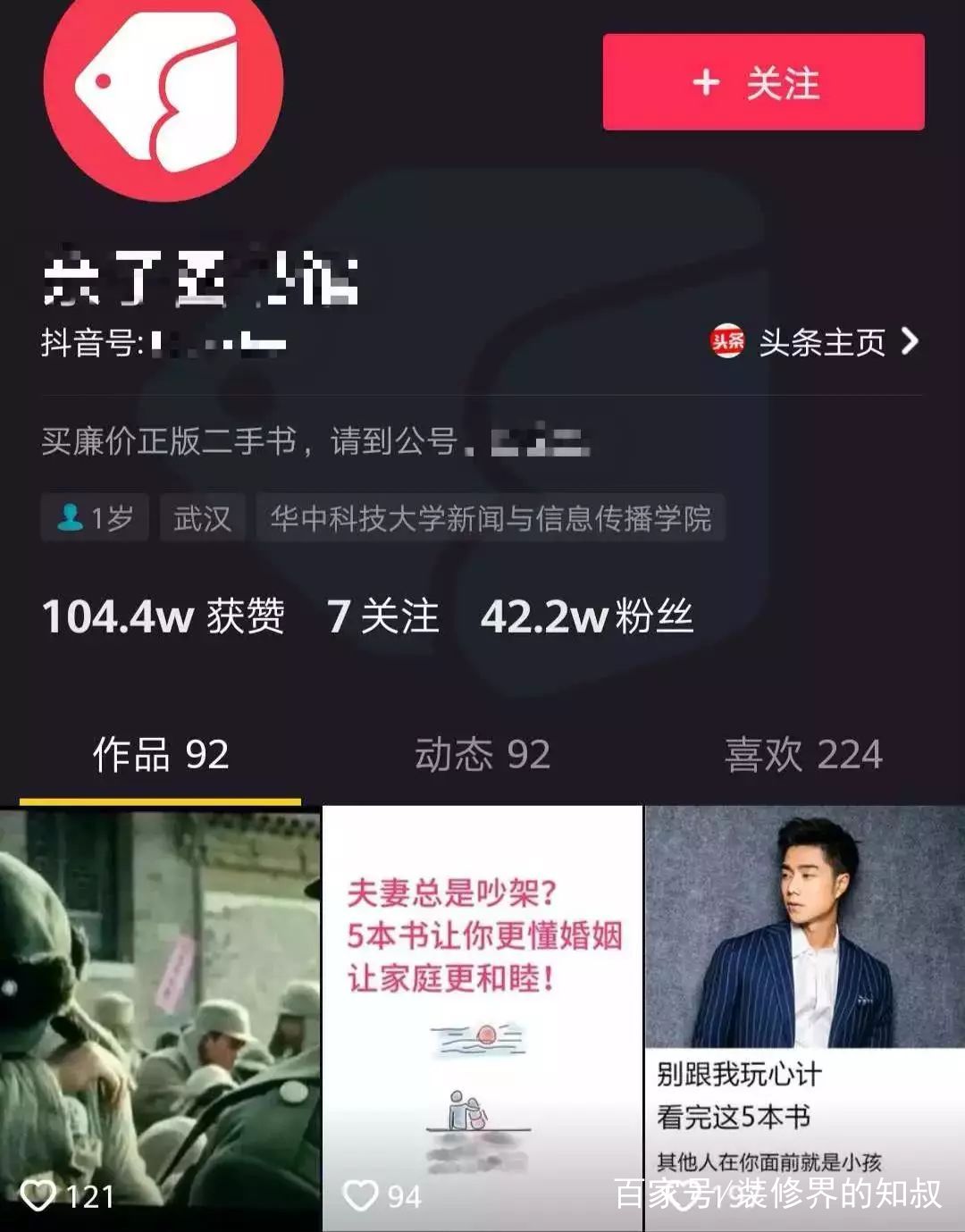
Task: Switch to the 喜欢 224 tab
Action: click(802, 755)
